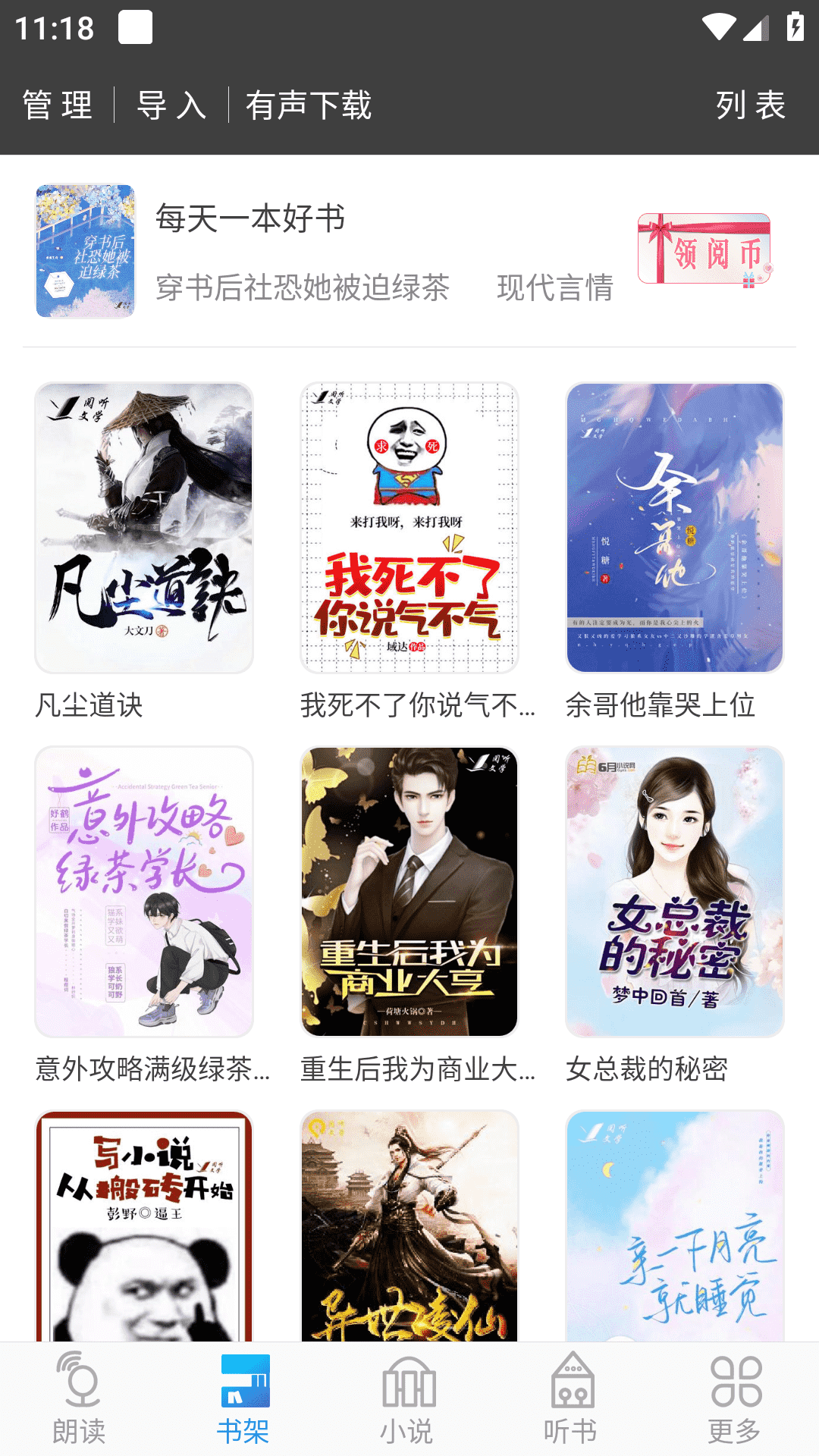The height and width of the screenshot is (1456, 819).
Task: Open the 余哥他靠哭上位 book
Action: [675, 531]
